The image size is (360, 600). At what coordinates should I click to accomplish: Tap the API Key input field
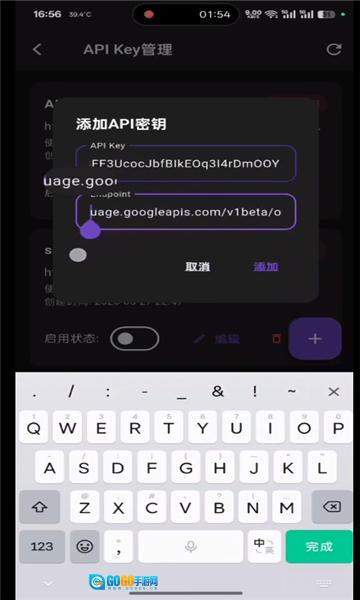click(186, 163)
